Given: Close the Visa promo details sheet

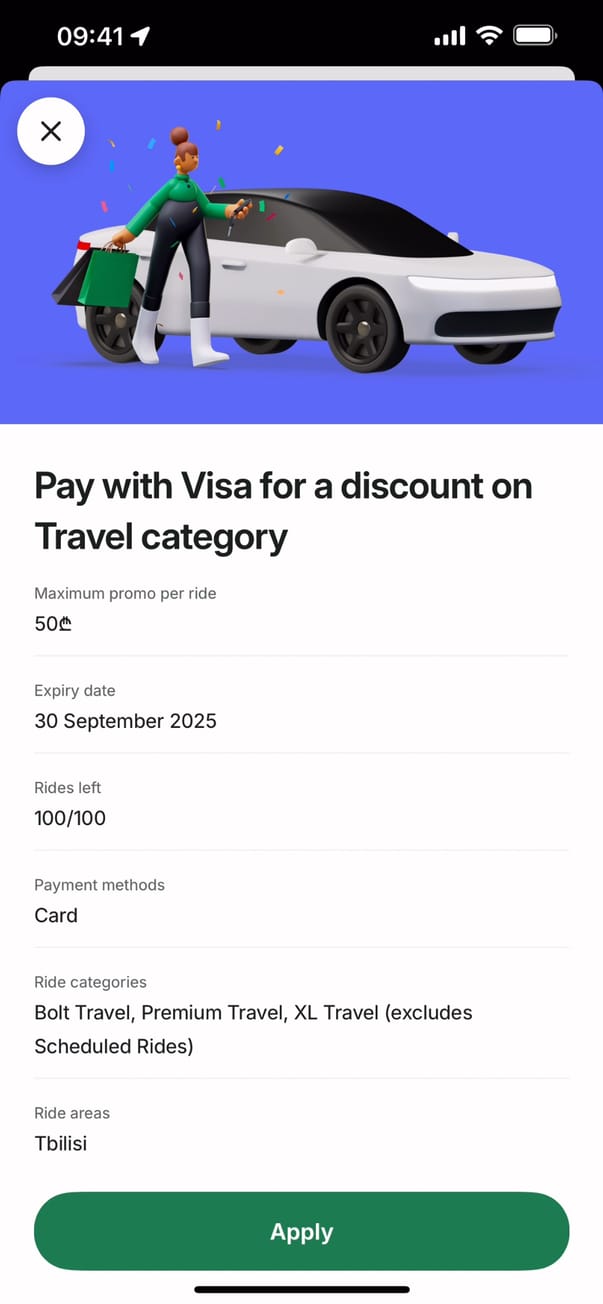Looking at the screenshot, I should coord(51,131).
